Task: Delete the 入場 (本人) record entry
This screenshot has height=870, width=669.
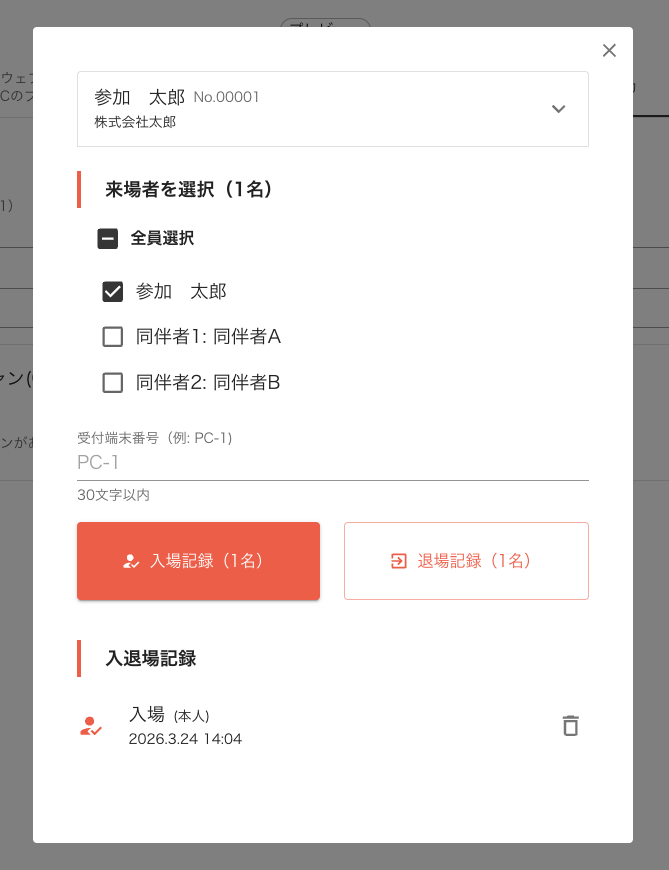Action: coord(570,726)
